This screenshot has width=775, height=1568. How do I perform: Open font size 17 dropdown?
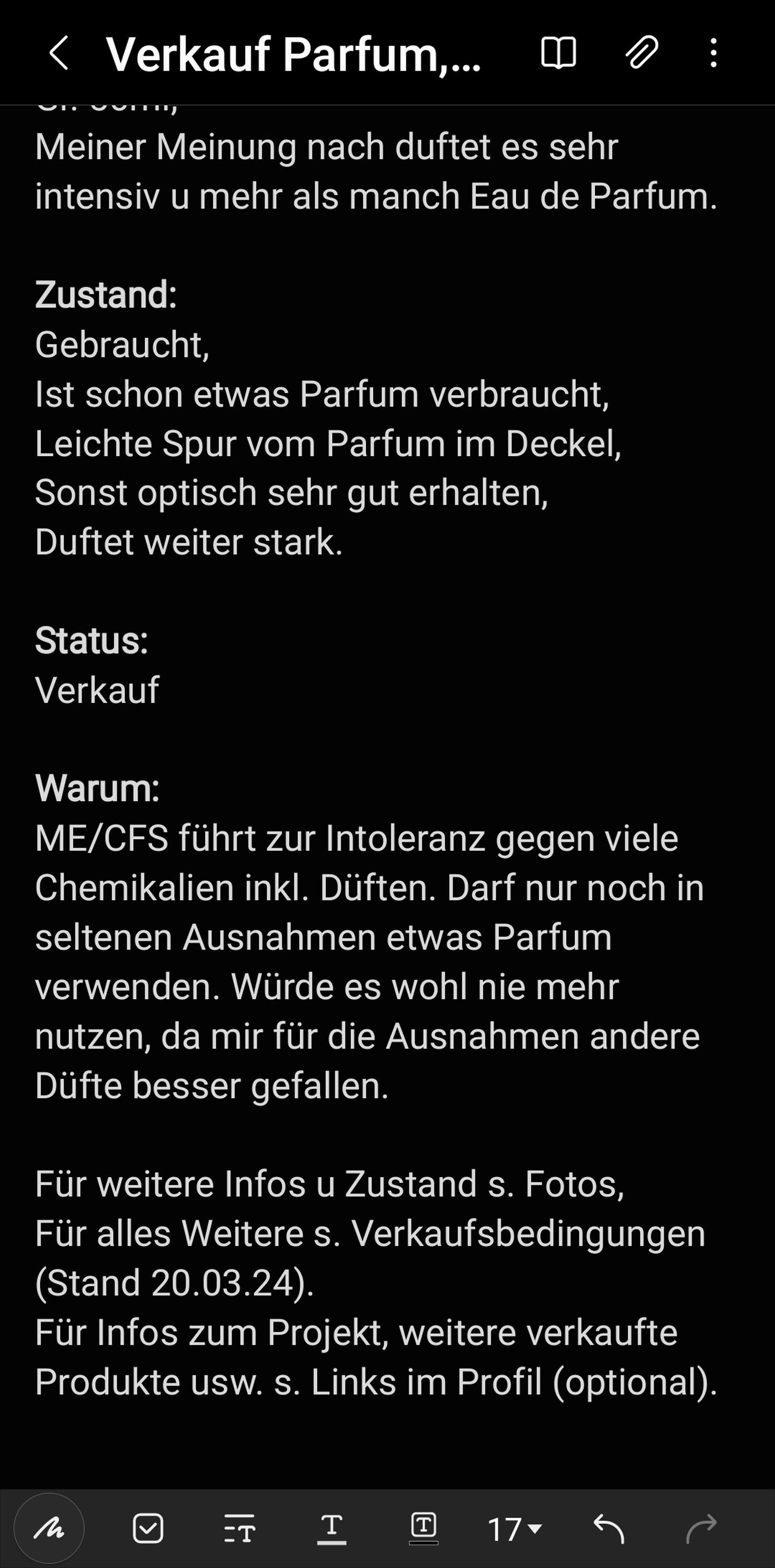(x=515, y=1529)
